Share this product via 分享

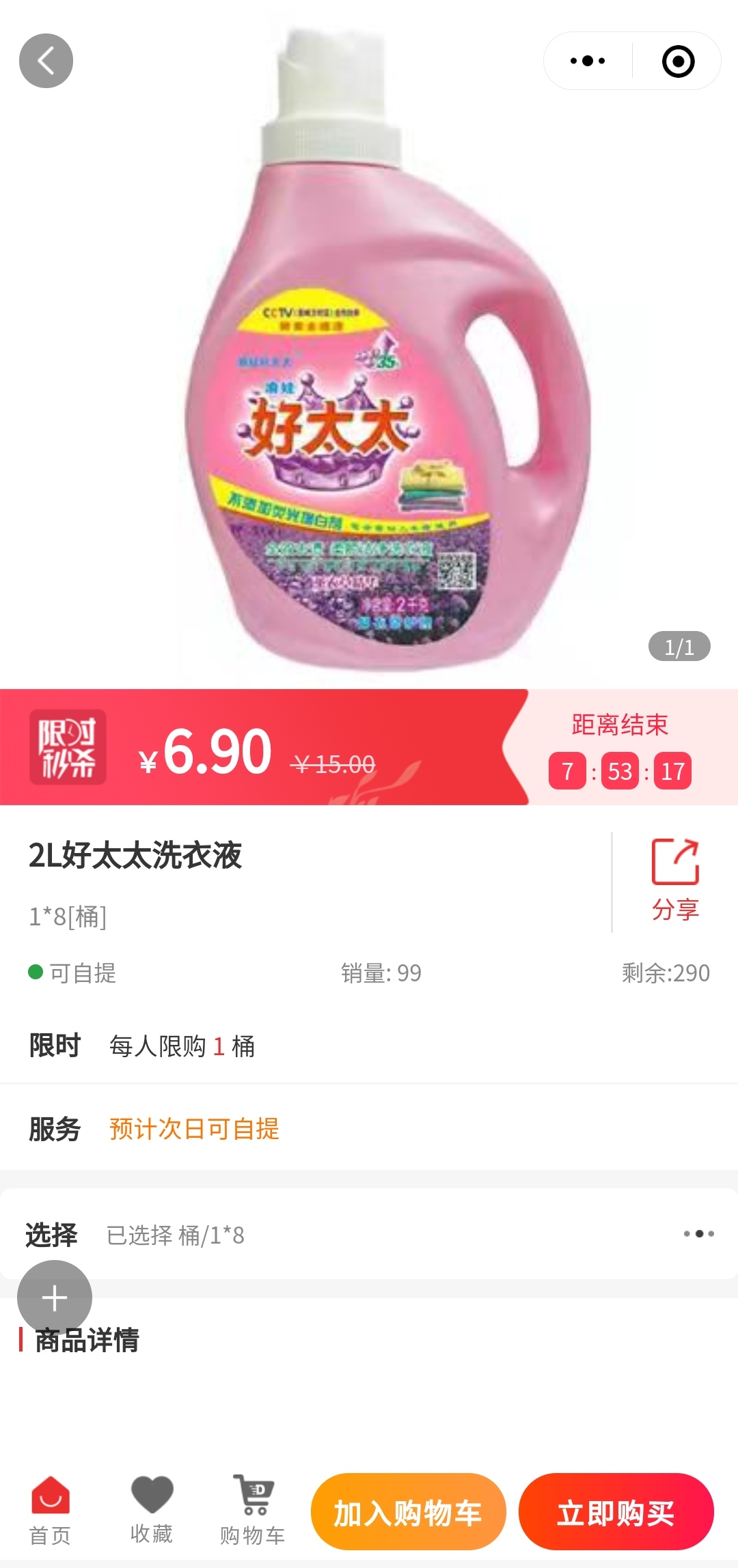tap(675, 881)
